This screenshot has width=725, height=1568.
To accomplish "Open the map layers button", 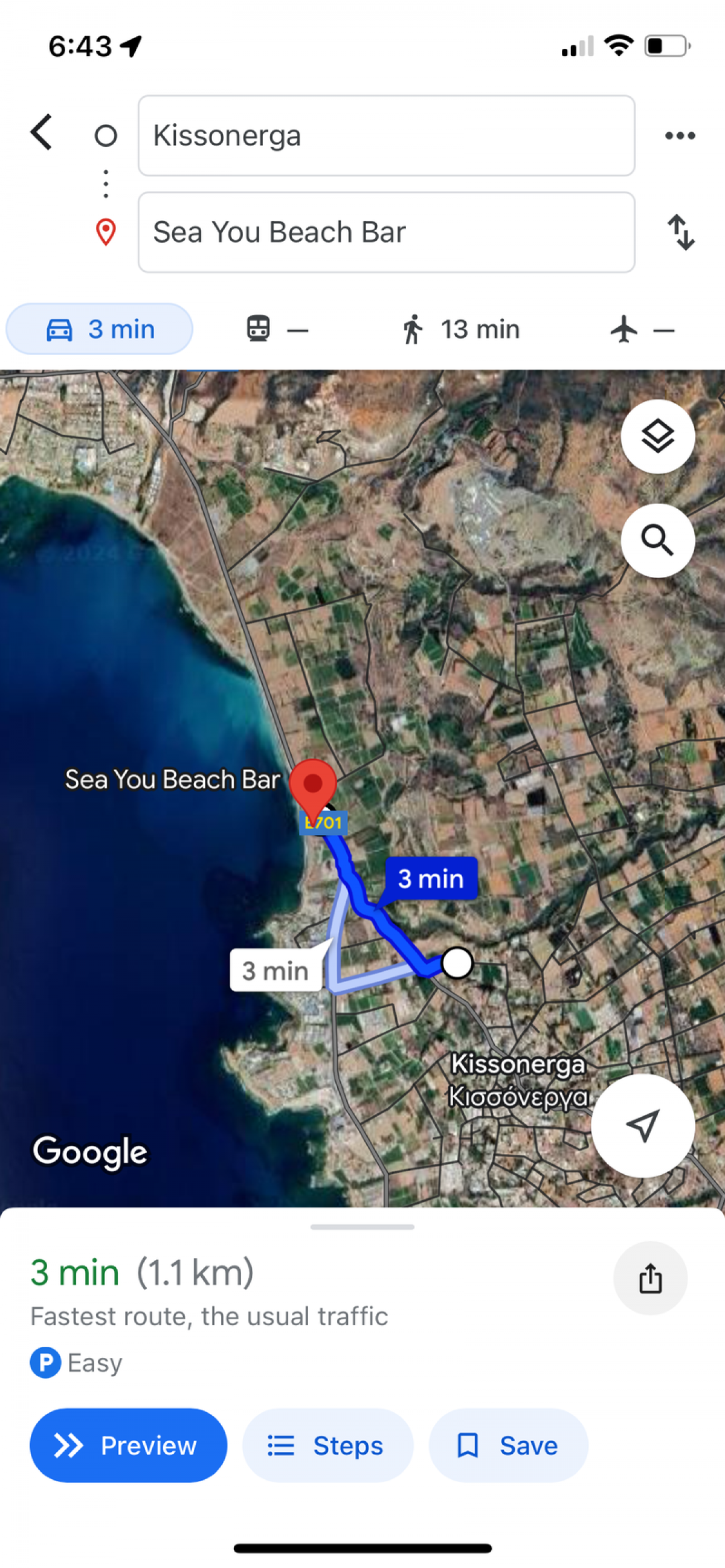I will click(x=657, y=437).
